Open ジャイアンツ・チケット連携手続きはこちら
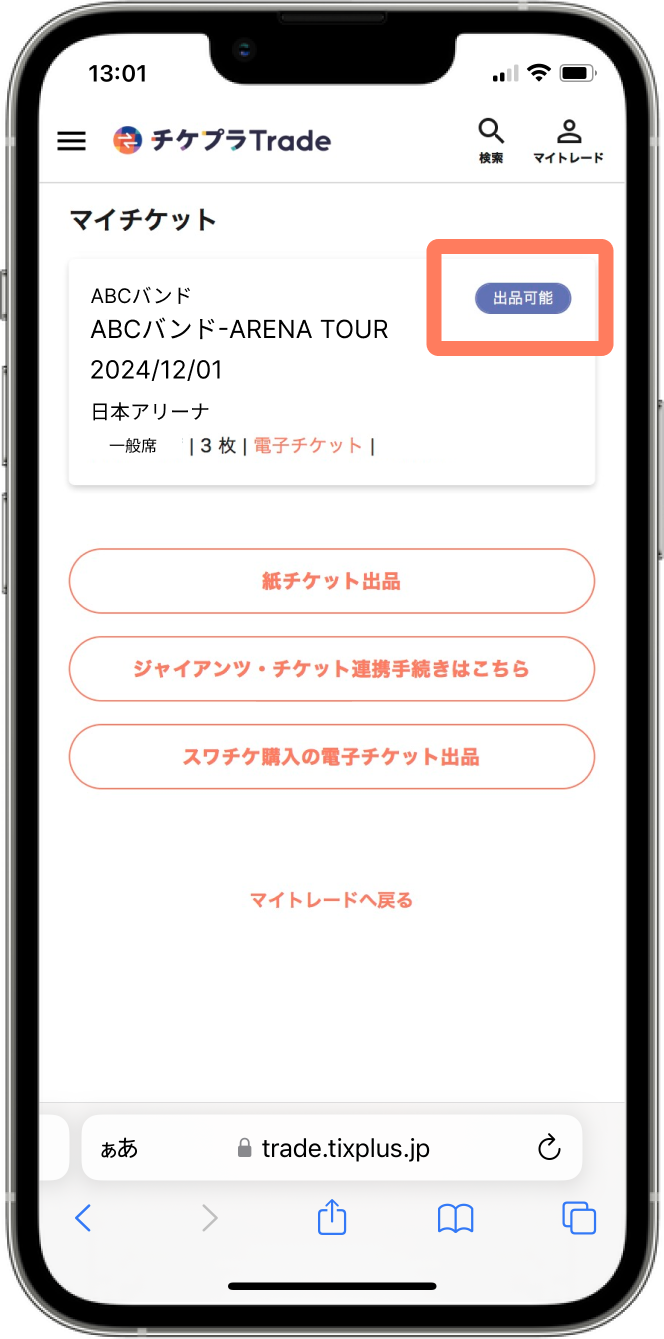This screenshot has width=664, height=1339. pos(331,669)
